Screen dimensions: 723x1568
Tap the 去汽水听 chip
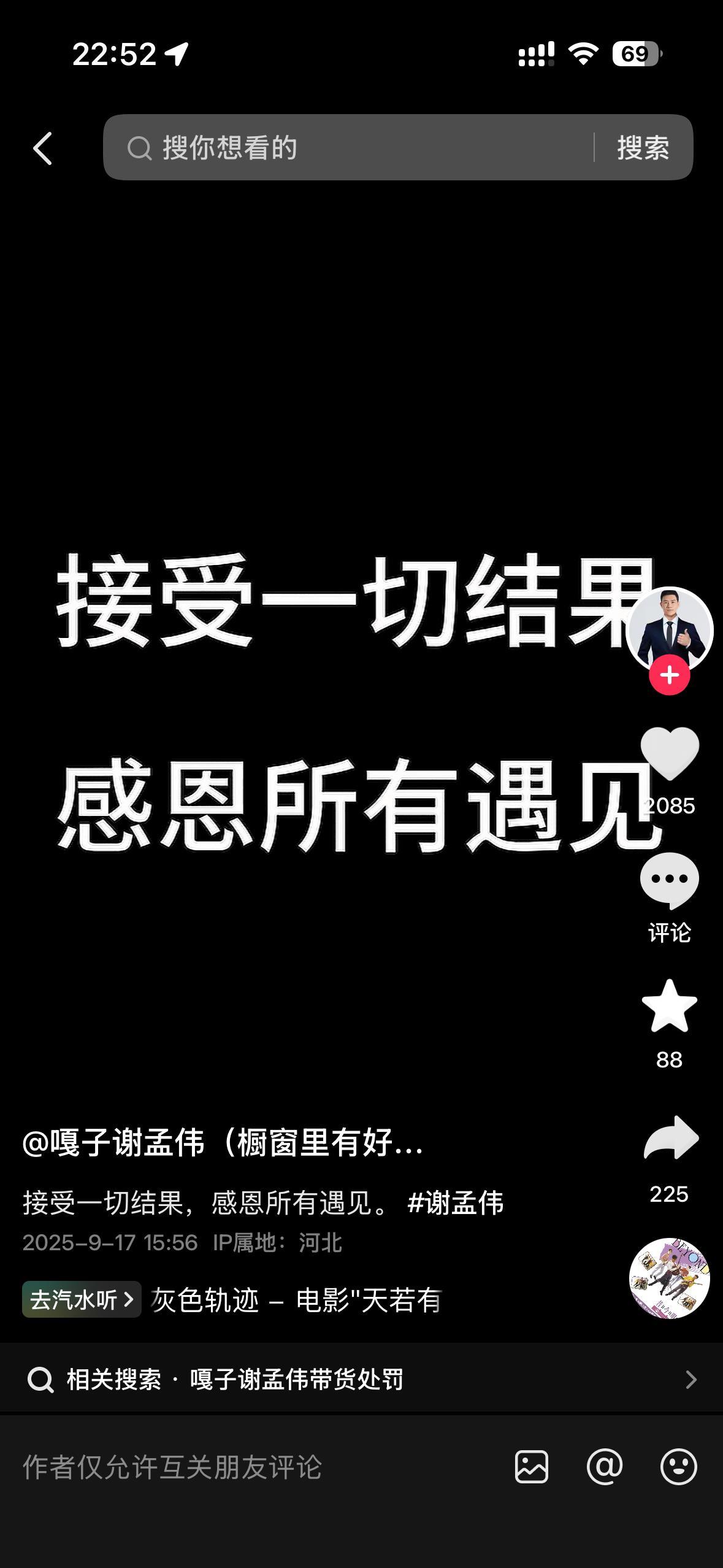click(82, 1299)
